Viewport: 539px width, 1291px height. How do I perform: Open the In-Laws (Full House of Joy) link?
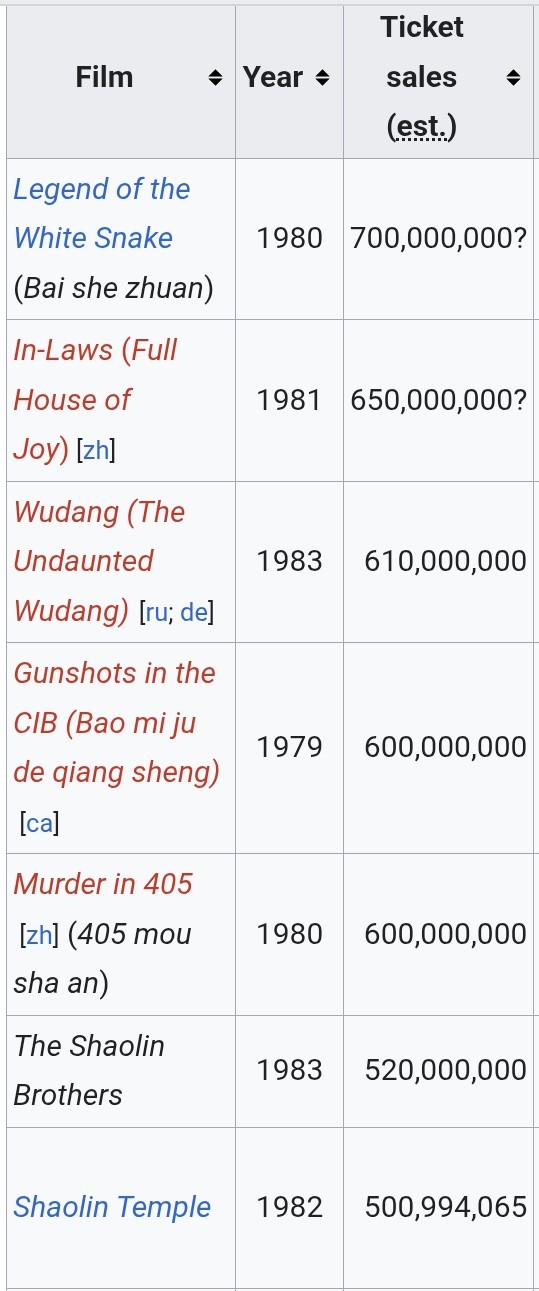pyautogui.click(x=95, y=399)
